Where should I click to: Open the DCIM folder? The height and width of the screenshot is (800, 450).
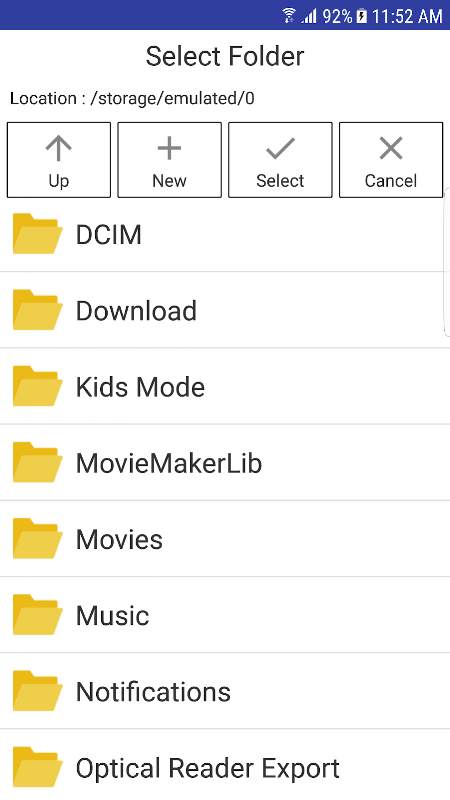tap(225, 234)
